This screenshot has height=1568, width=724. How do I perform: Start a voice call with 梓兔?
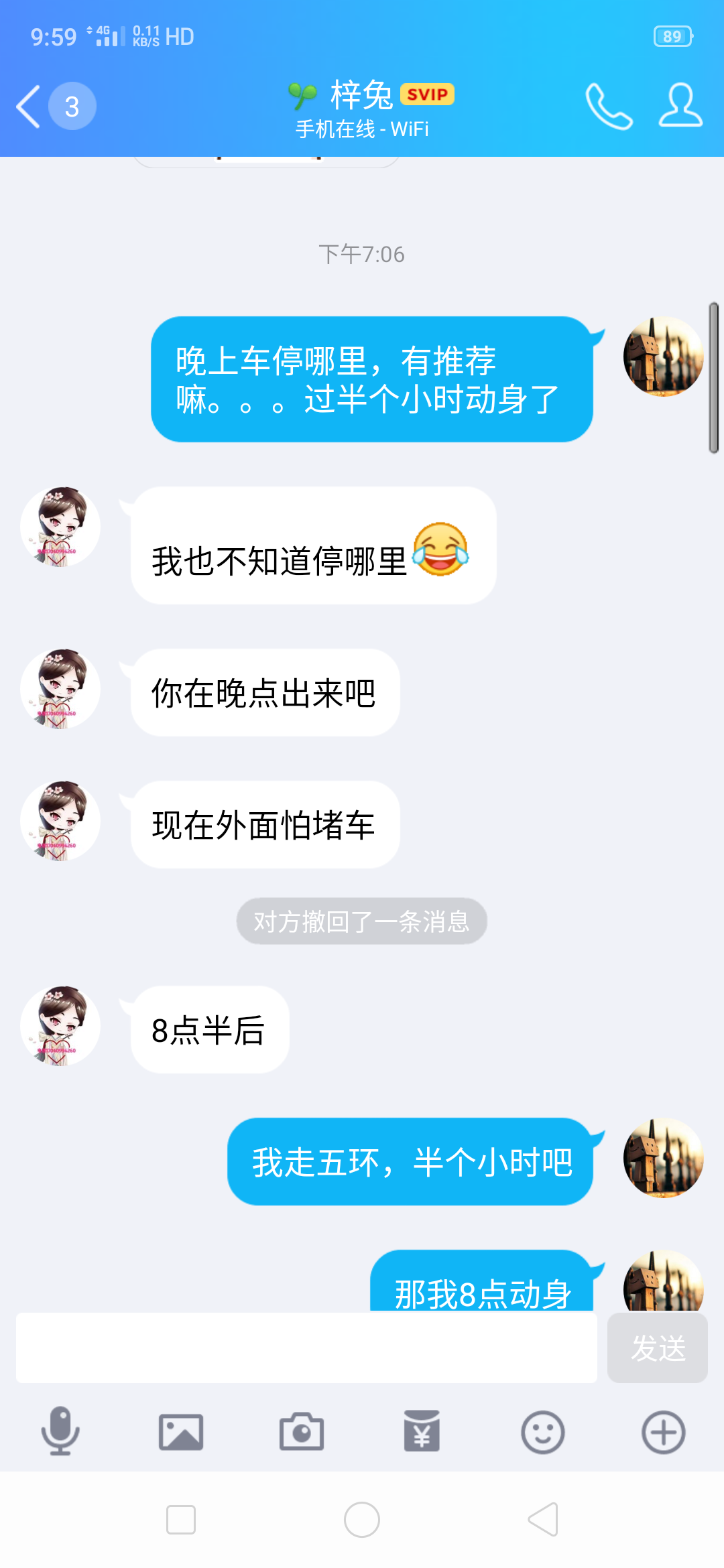(x=609, y=106)
